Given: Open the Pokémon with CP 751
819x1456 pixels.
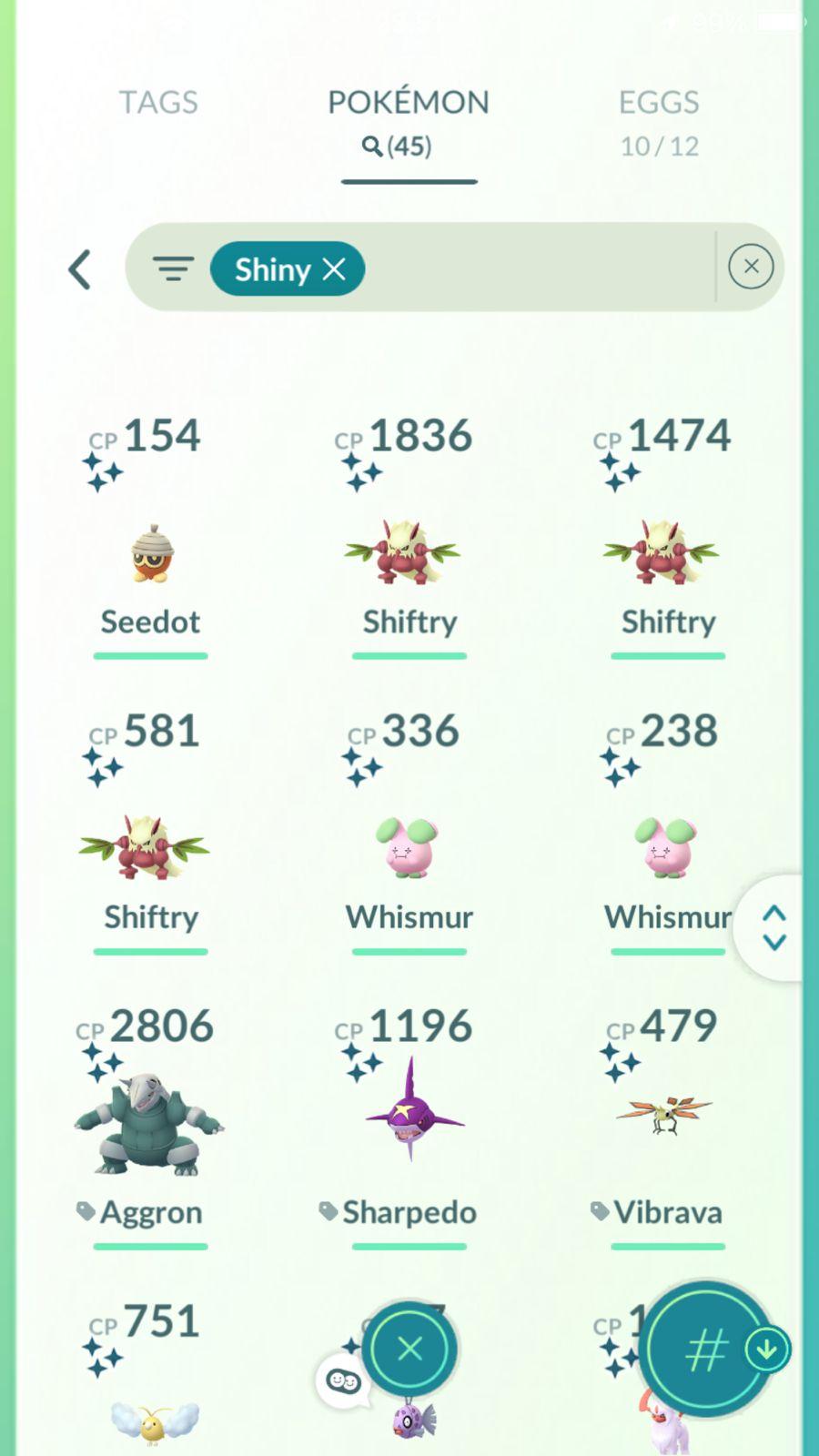Looking at the screenshot, I should (x=153, y=1401).
